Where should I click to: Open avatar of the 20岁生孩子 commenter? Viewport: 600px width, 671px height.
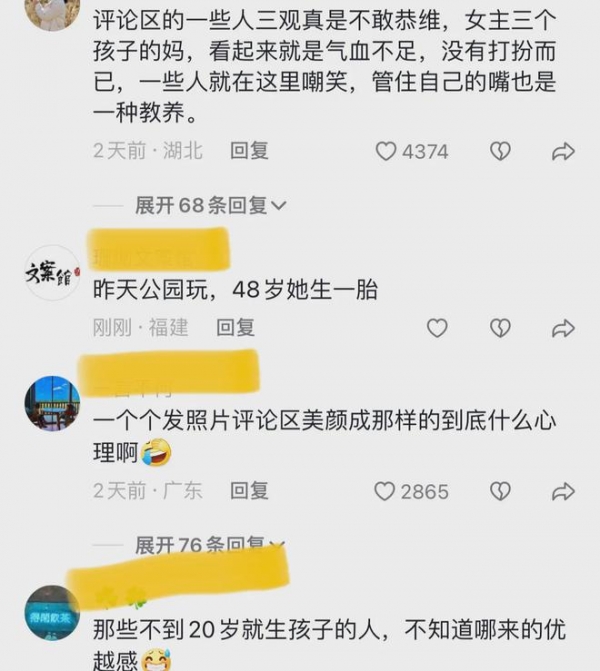coord(52,612)
